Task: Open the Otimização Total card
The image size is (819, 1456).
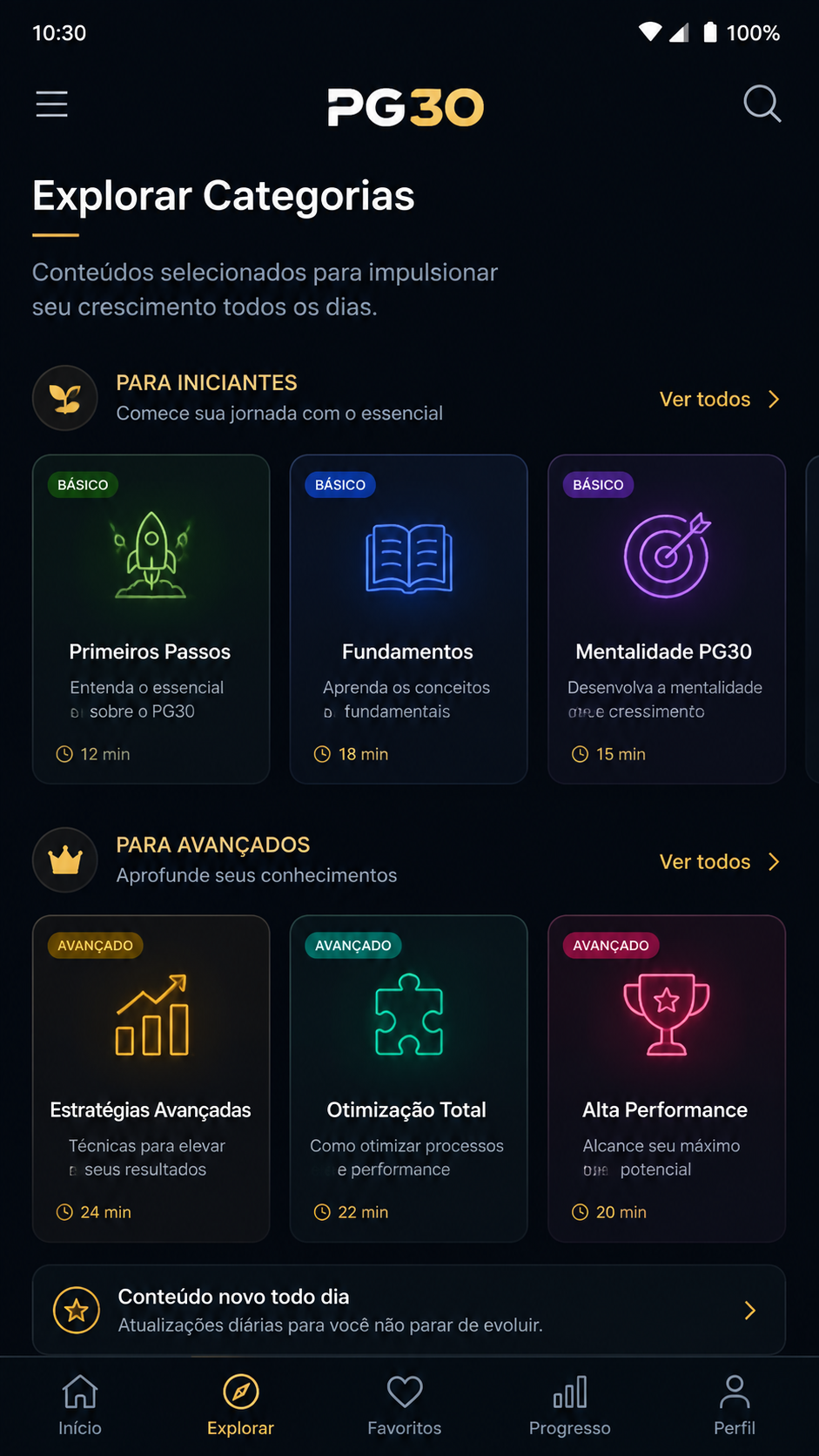Action: point(409,1078)
